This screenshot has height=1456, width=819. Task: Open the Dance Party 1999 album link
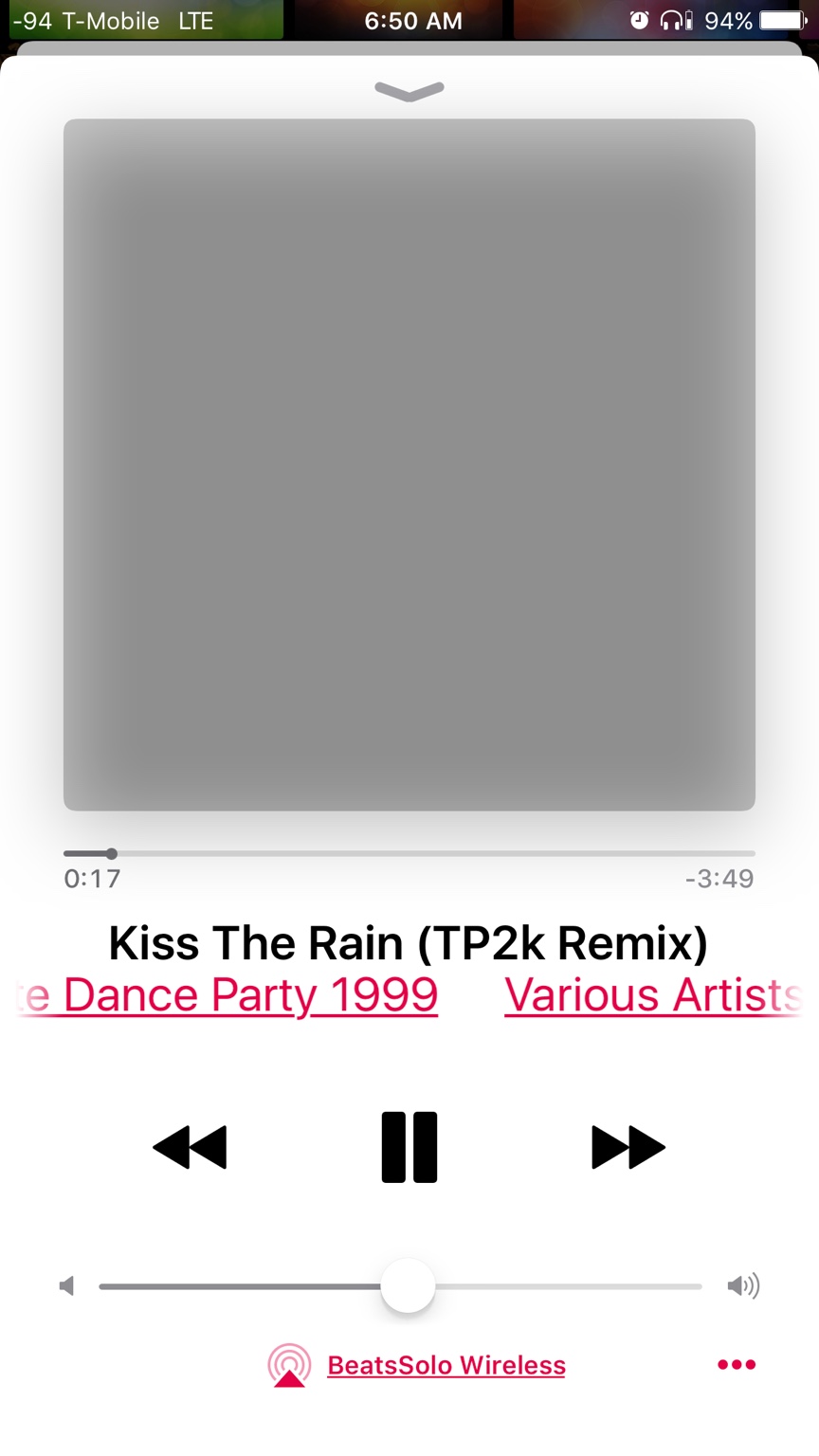(248, 994)
